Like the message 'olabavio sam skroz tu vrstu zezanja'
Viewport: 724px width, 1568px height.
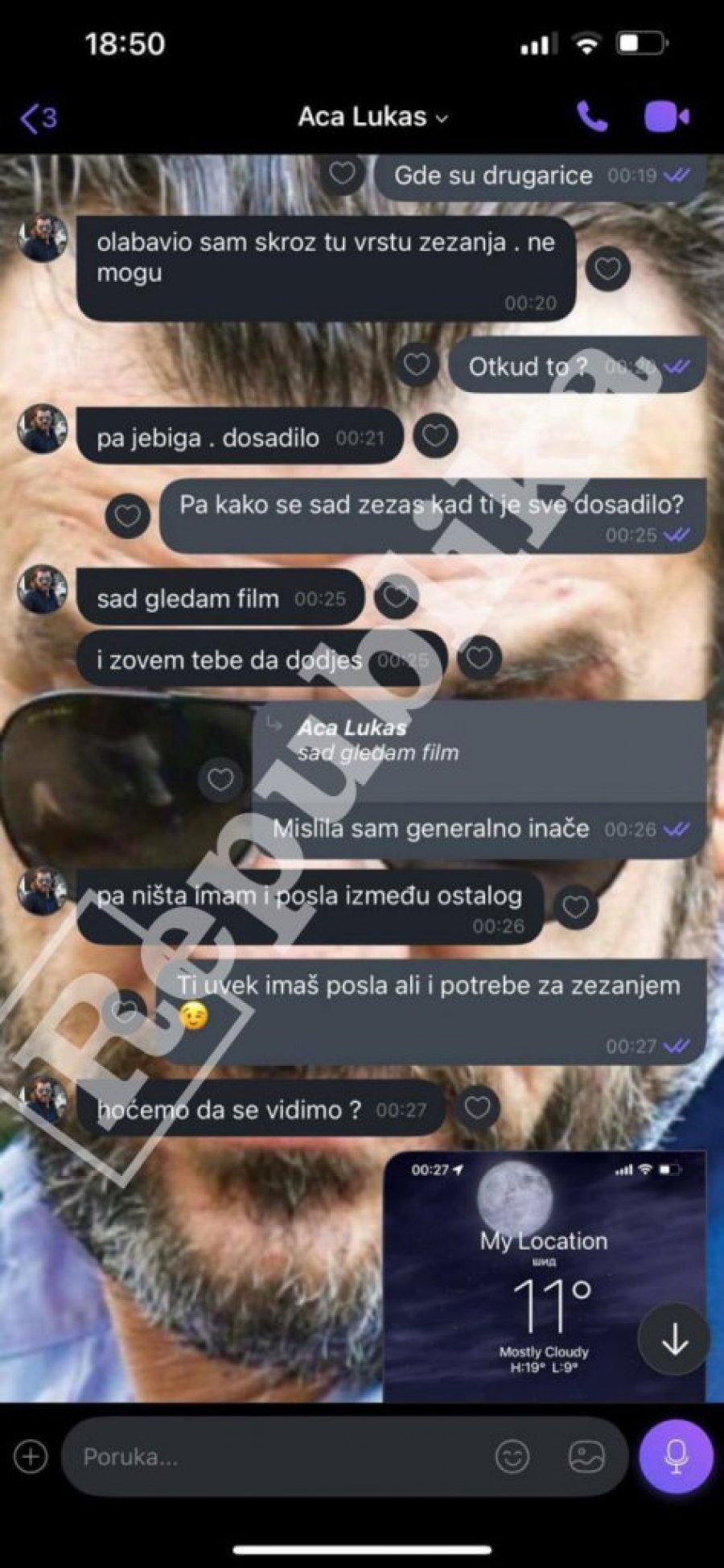(607, 269)
